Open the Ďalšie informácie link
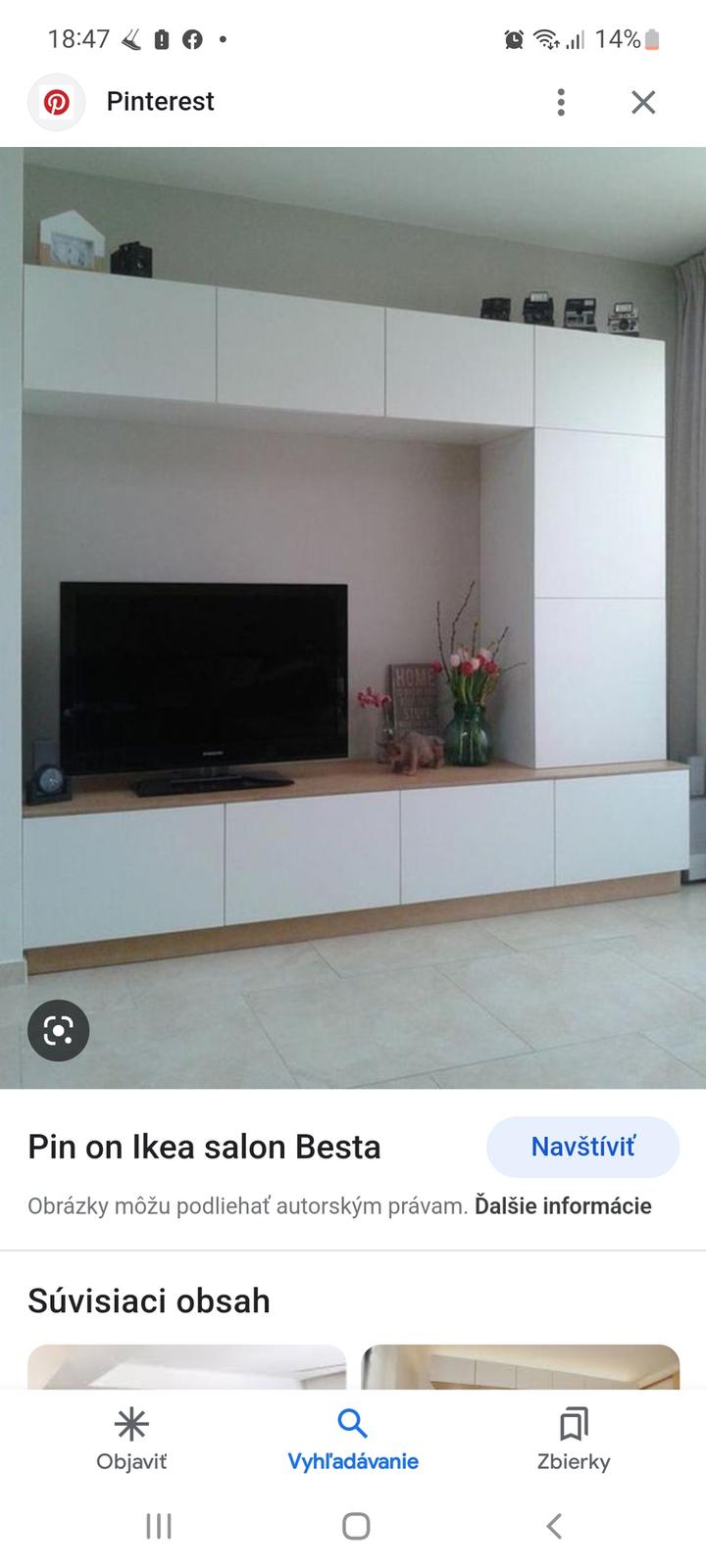 (563, 1205)
